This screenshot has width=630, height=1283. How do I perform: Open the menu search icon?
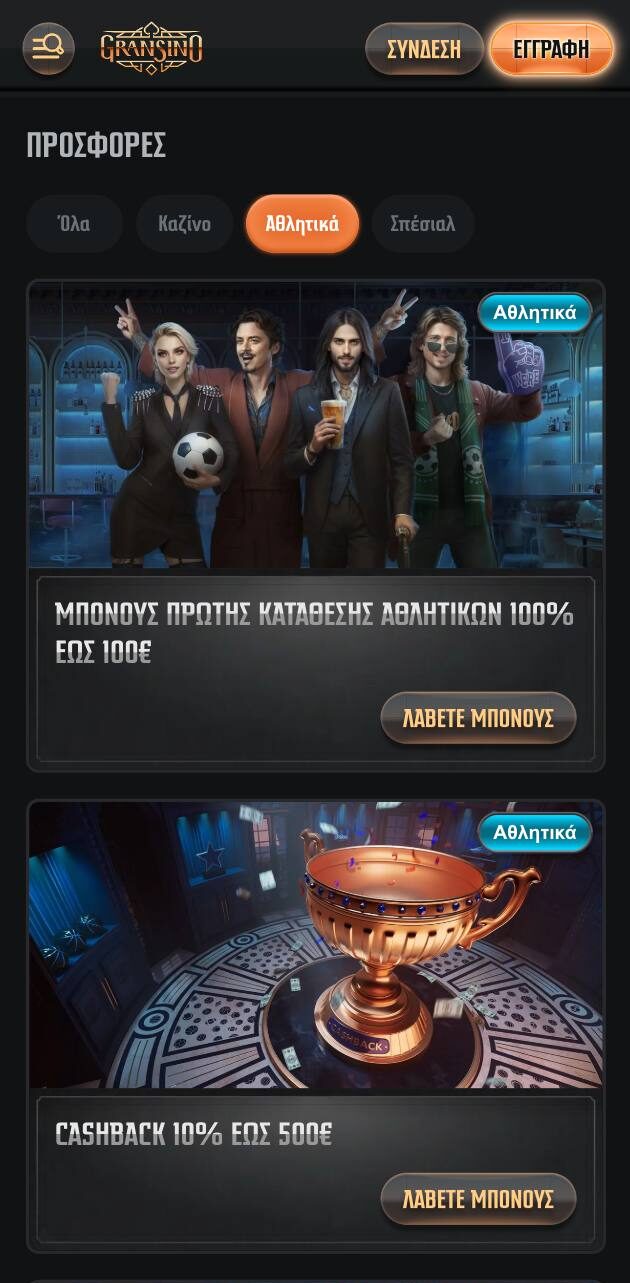[48, 48]
